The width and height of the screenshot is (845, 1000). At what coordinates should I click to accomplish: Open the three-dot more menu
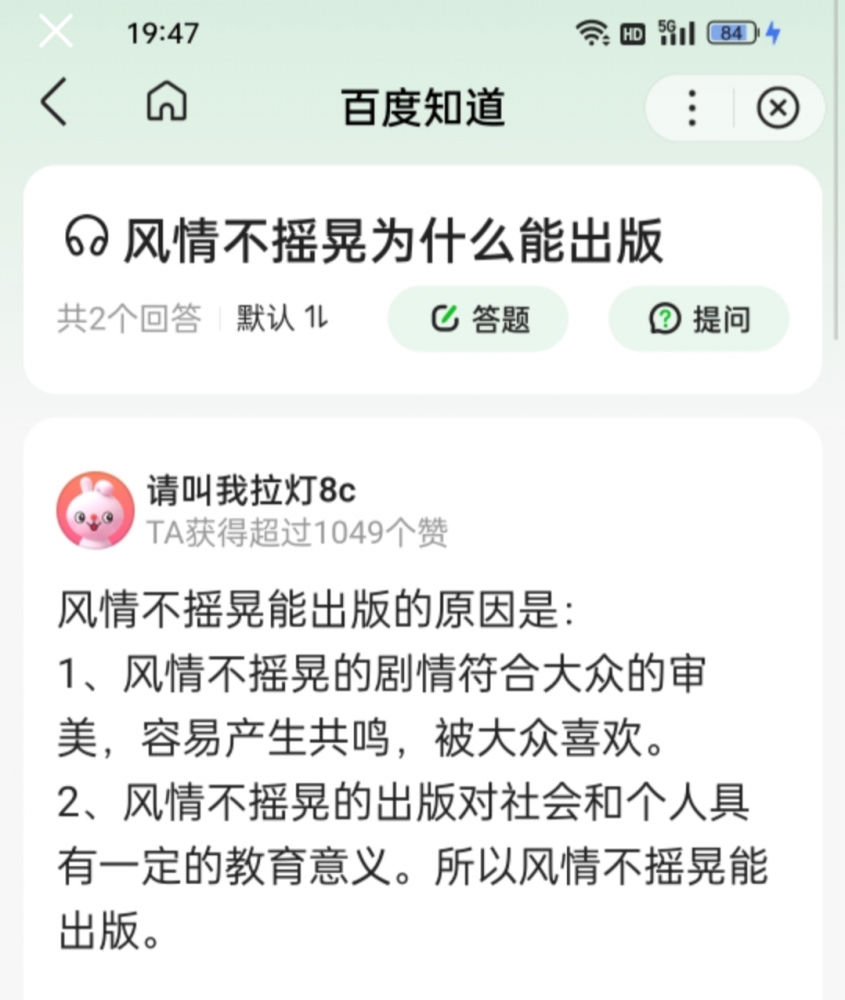click(691, 108)
